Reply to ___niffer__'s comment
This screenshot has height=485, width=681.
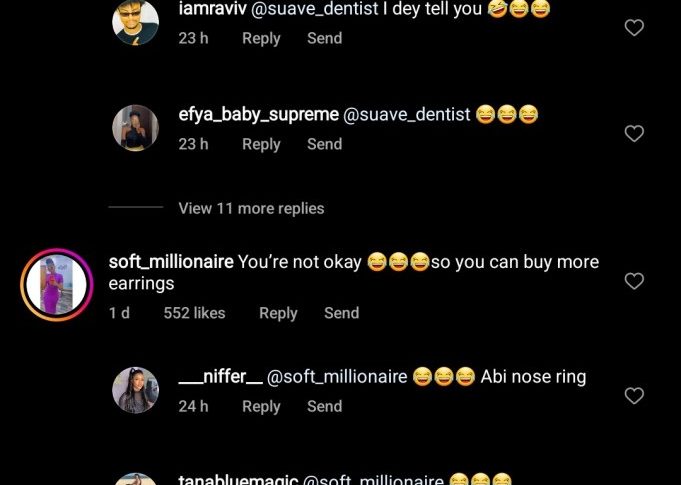click(261, 406)
